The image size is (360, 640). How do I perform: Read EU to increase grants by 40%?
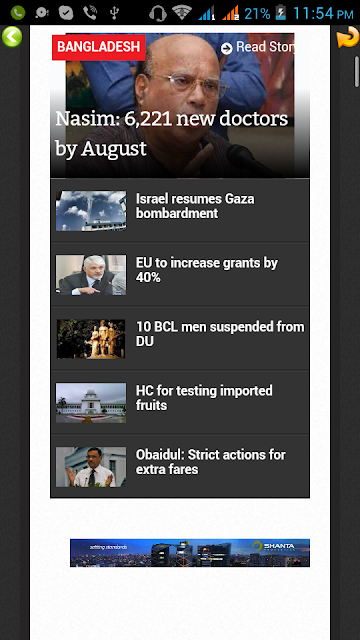pyautogui.click(x=180, y=275)
